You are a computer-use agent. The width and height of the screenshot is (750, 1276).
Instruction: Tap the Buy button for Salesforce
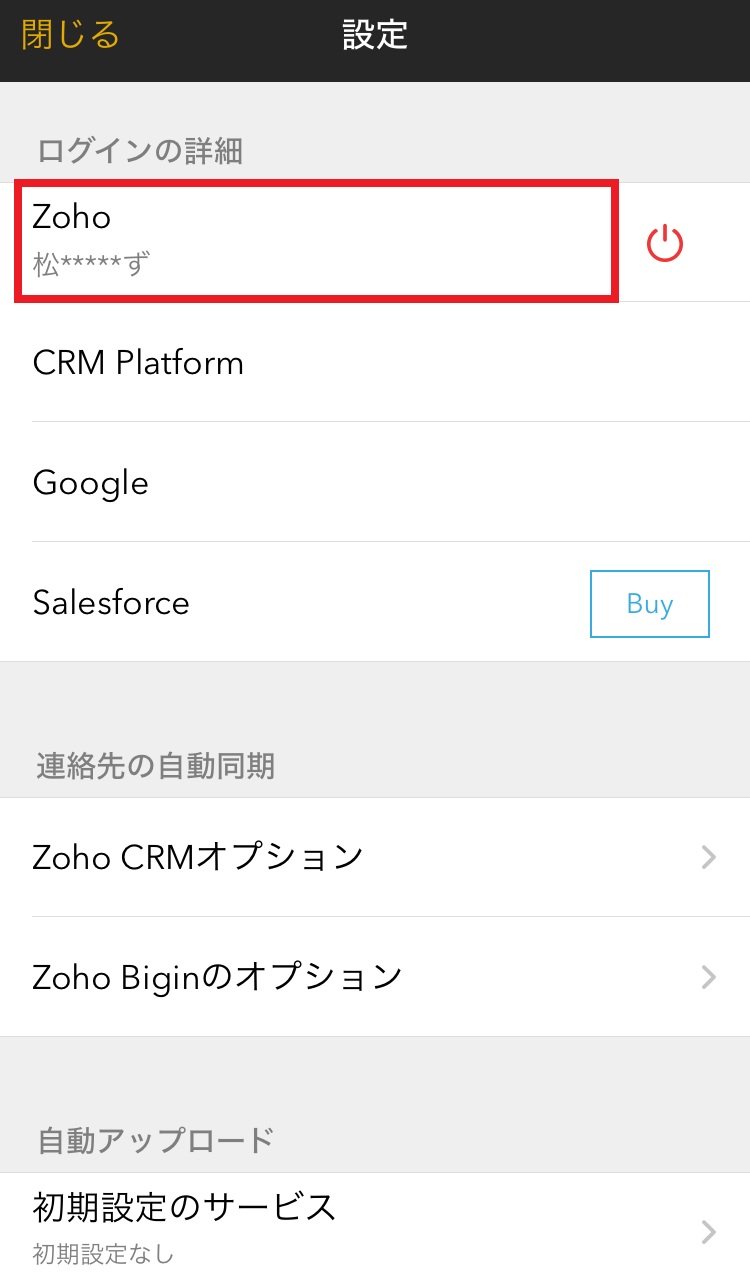649,603
